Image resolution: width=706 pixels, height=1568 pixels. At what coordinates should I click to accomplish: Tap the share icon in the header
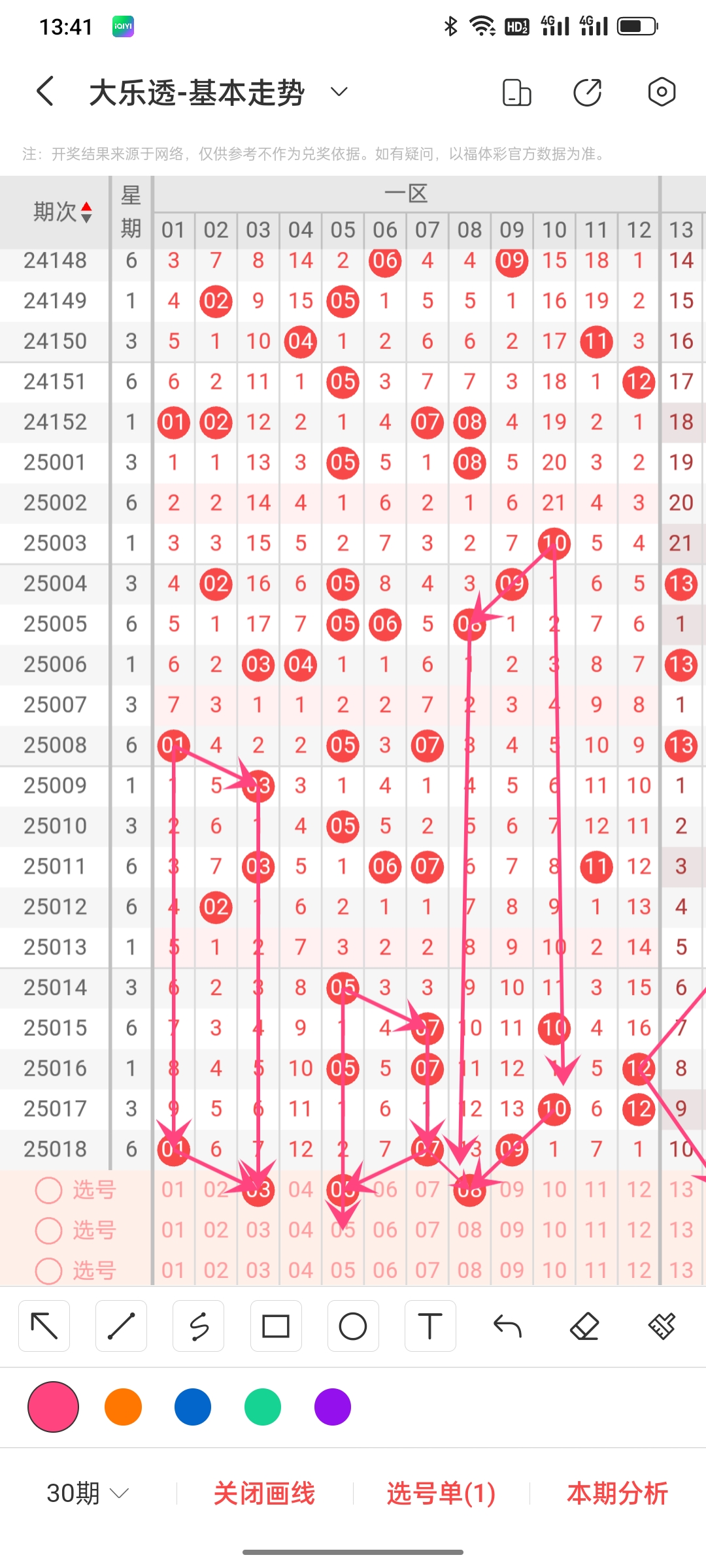(x=587, y=91)
